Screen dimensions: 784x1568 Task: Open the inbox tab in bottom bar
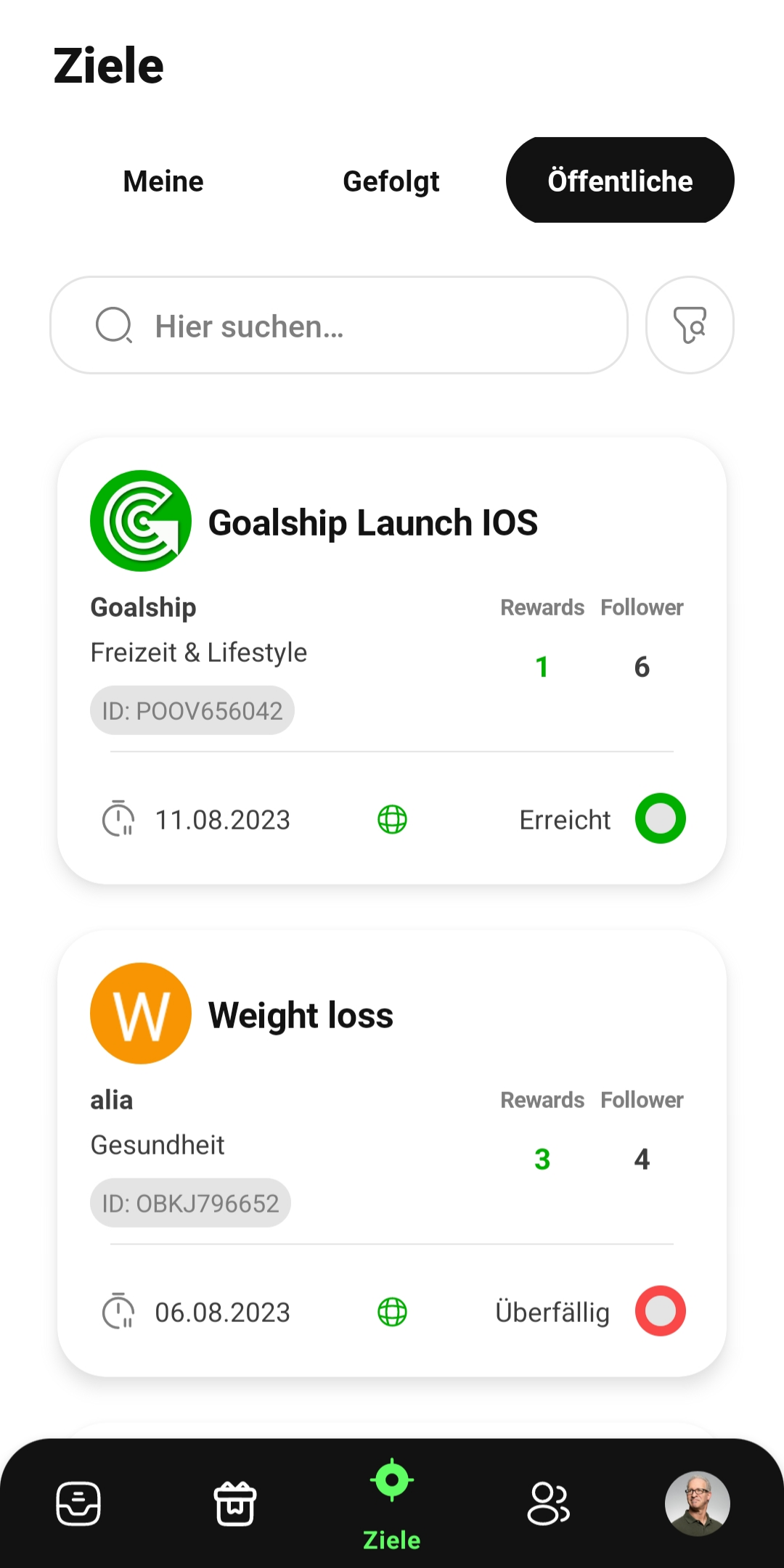[x=78, y=1503]
